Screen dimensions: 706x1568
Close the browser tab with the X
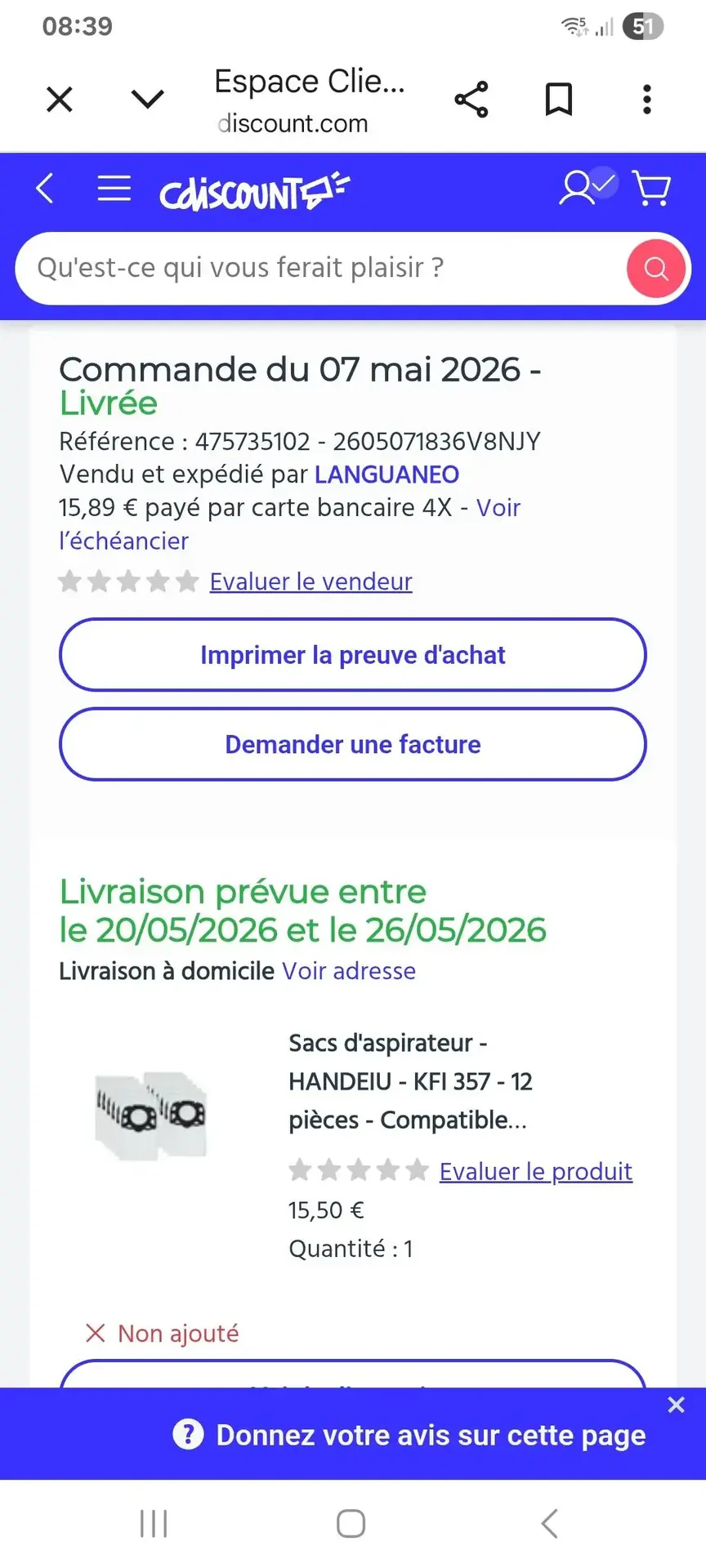pos(60,100)
